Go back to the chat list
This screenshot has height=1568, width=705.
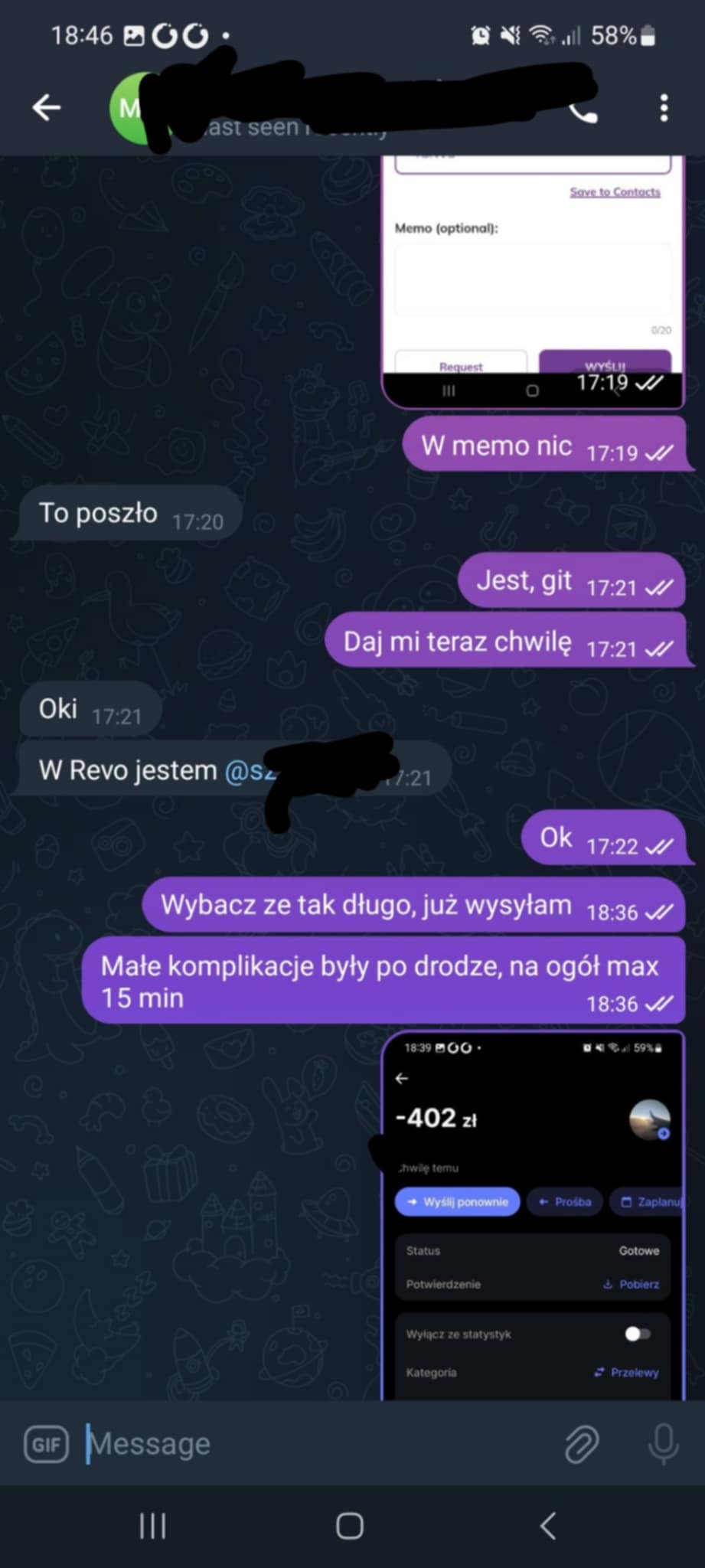pos(46,108)
